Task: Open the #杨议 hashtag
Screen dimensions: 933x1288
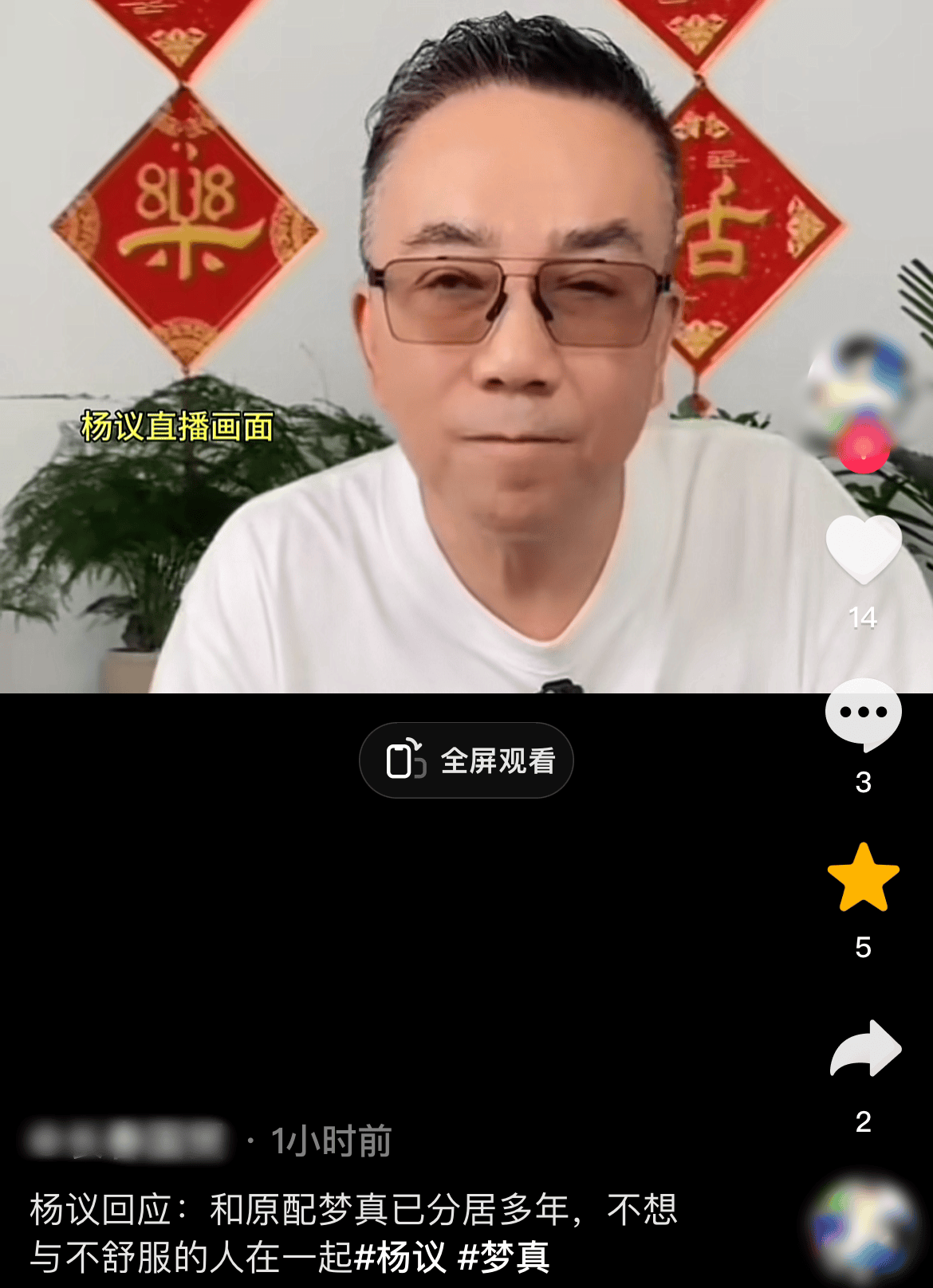Action: click(400, 1257)
